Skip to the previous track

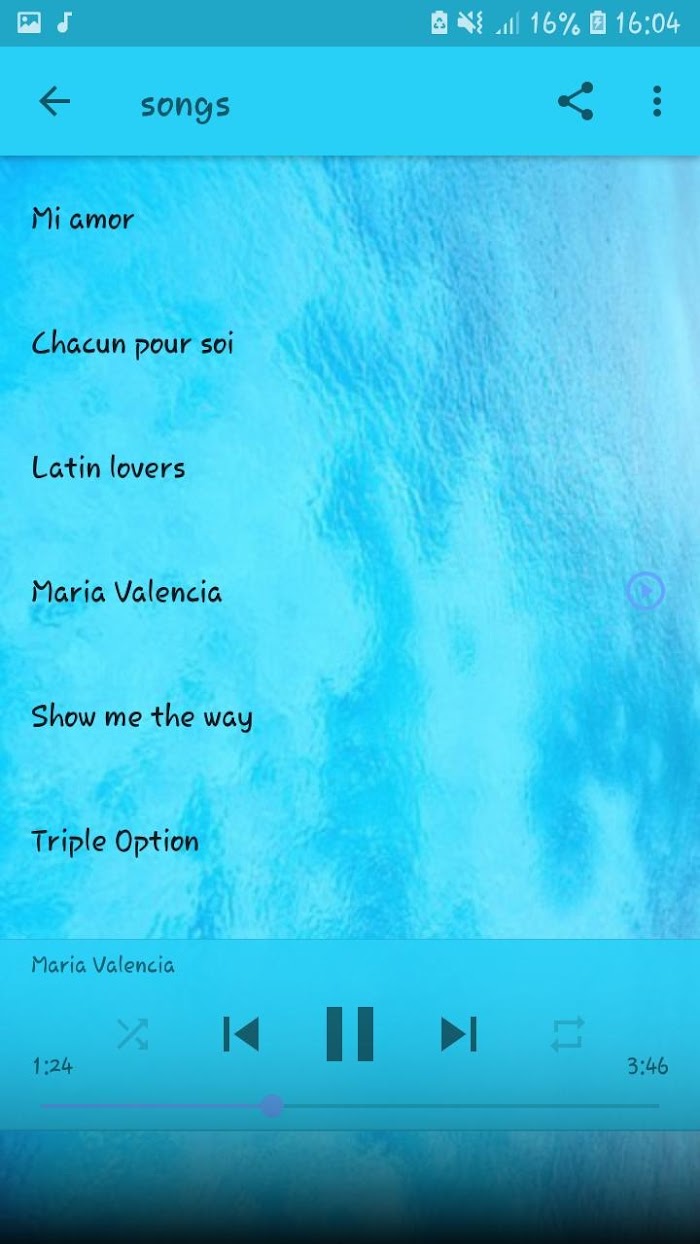241,1034
